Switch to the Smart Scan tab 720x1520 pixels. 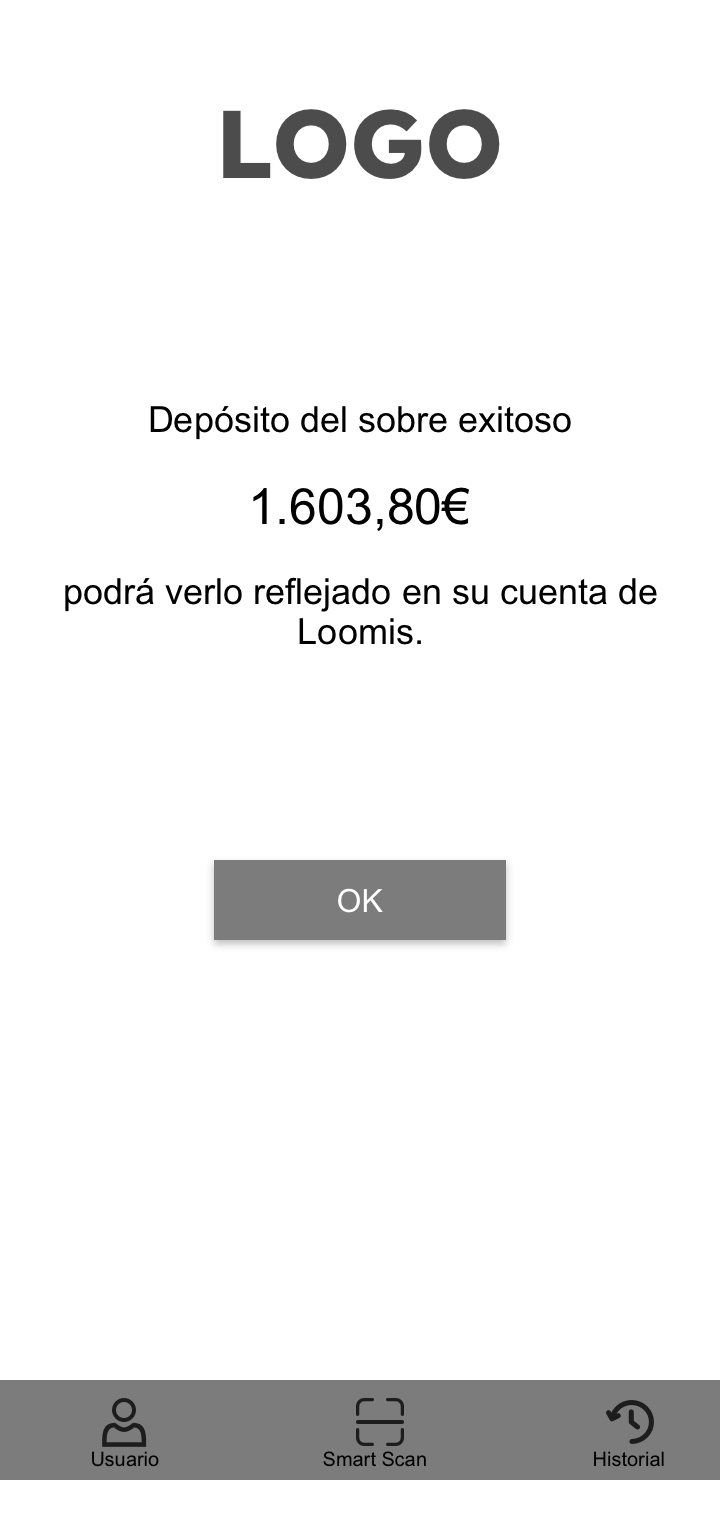point(378,1432)
